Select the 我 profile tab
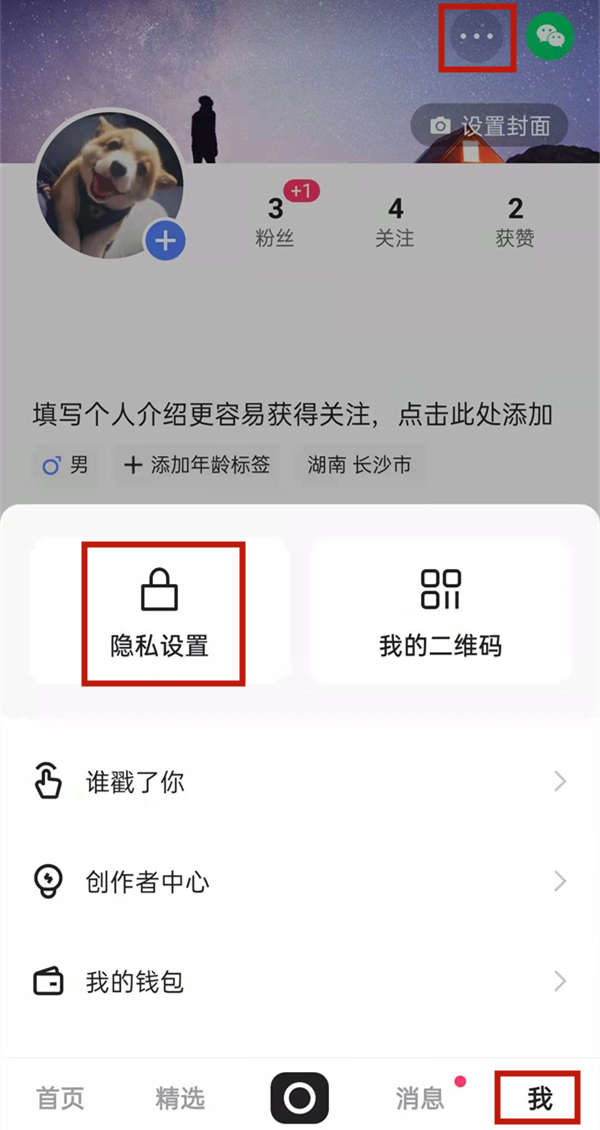Image resolution: width=600 pixels, height=1130 pixels. (x=540, y=1098)
